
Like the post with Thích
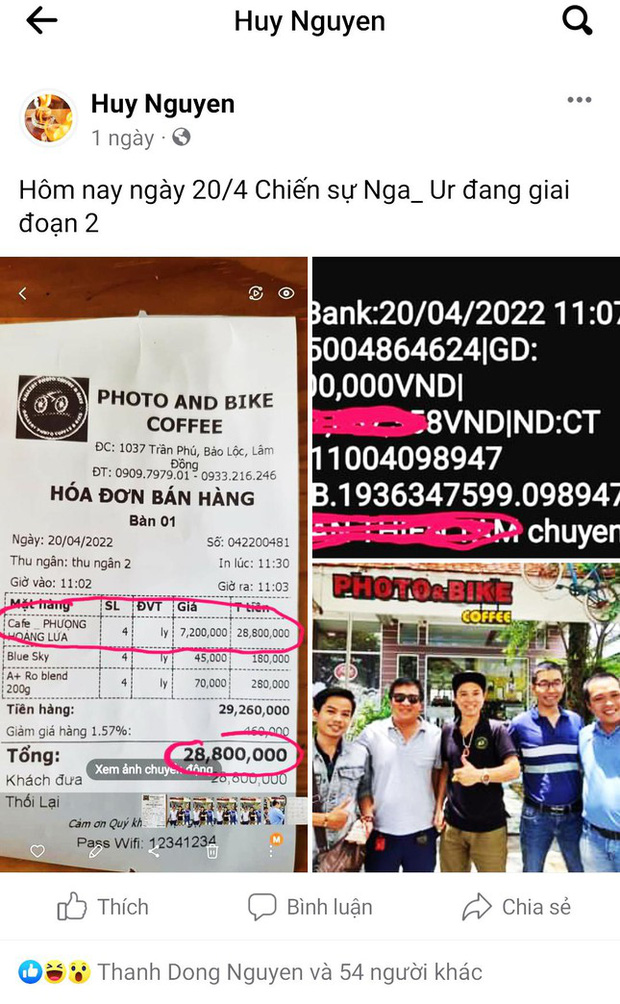click(x=103, y=907)
